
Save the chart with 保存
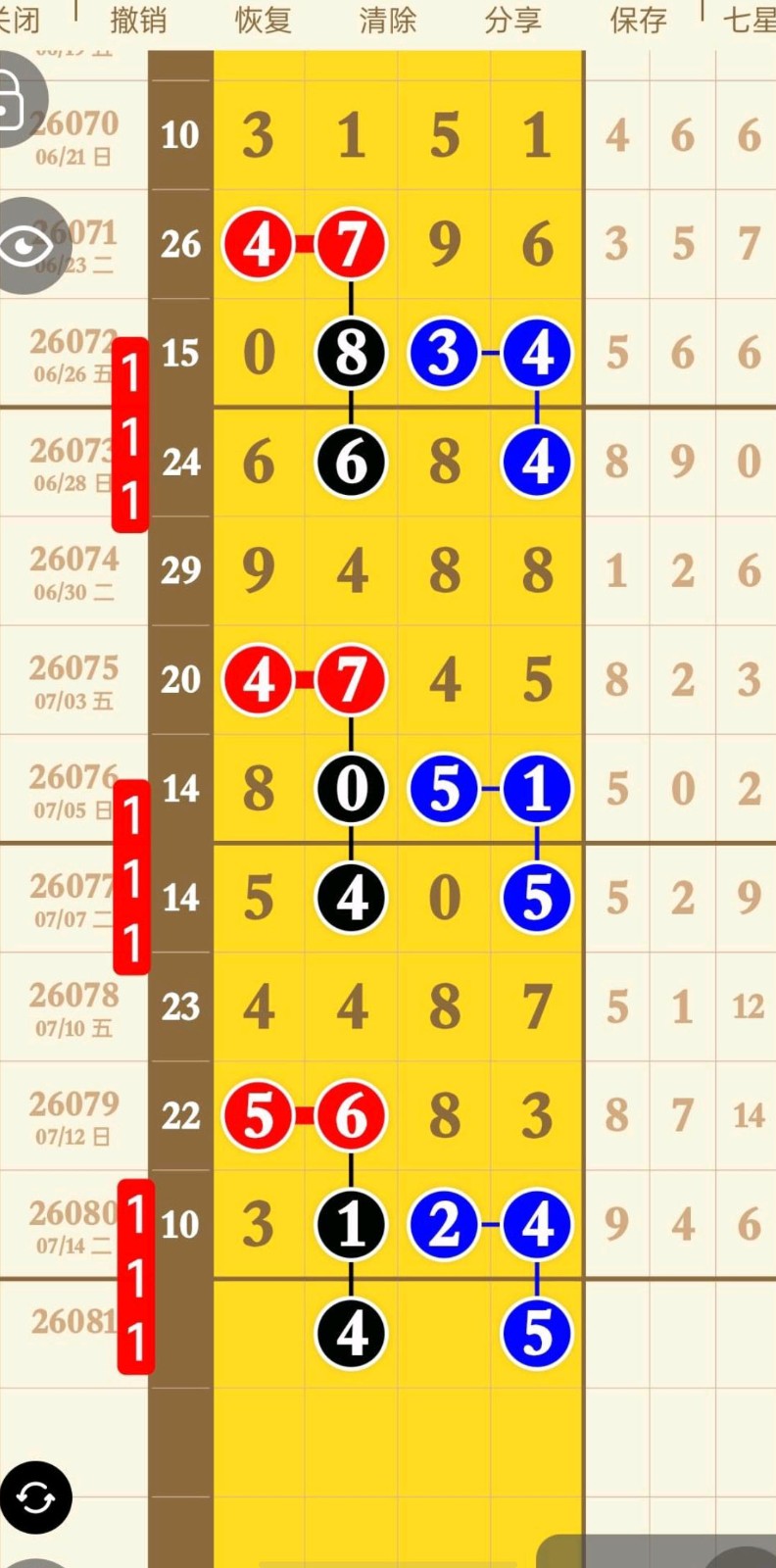pos(639,20)
